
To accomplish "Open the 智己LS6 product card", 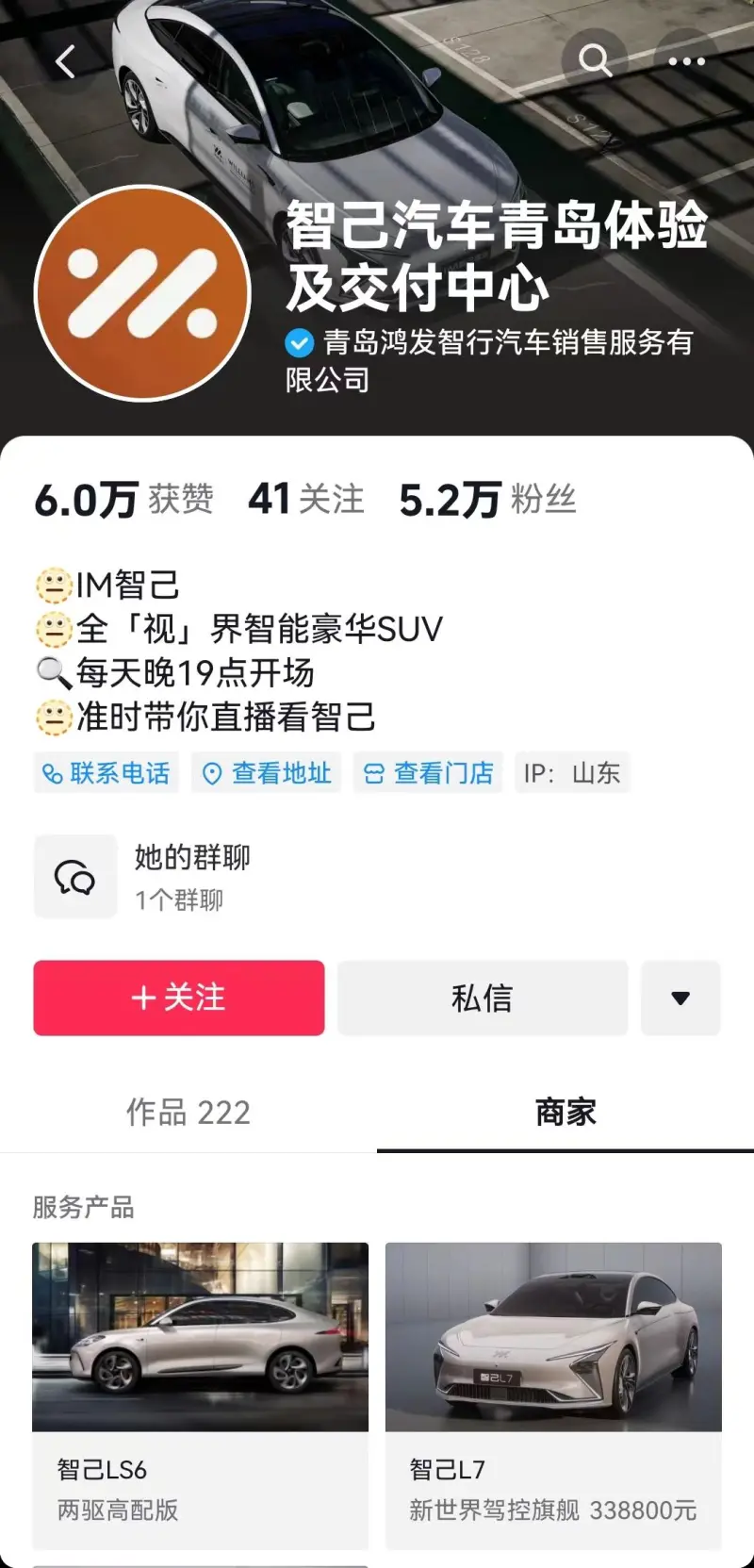I will pos(200,1394).
